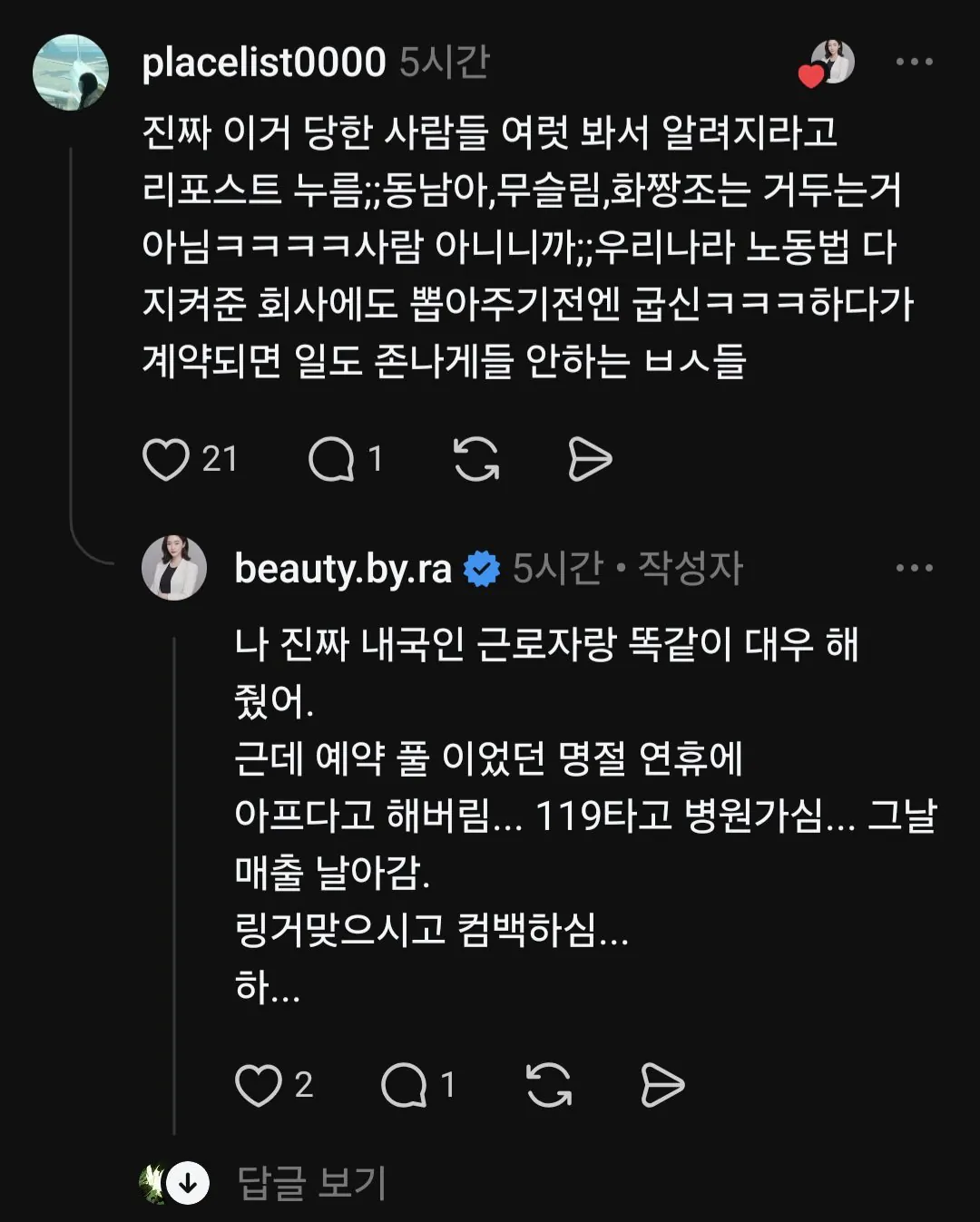Screen dimensions: 980x1222
Task: Repost beauty.by.ra's reply
Action: point(549,1085)
